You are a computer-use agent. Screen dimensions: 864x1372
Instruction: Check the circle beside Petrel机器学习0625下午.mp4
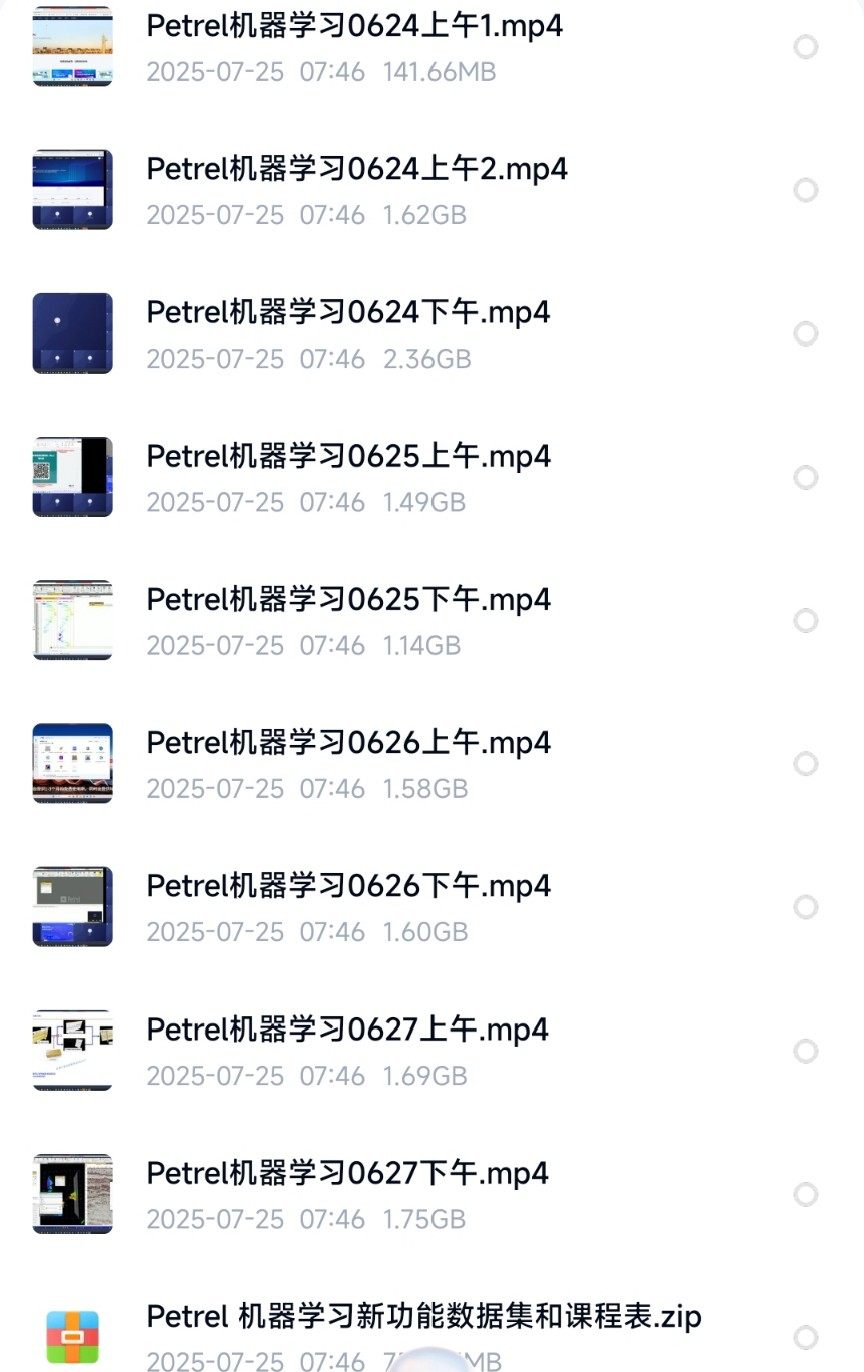[806, 621]
